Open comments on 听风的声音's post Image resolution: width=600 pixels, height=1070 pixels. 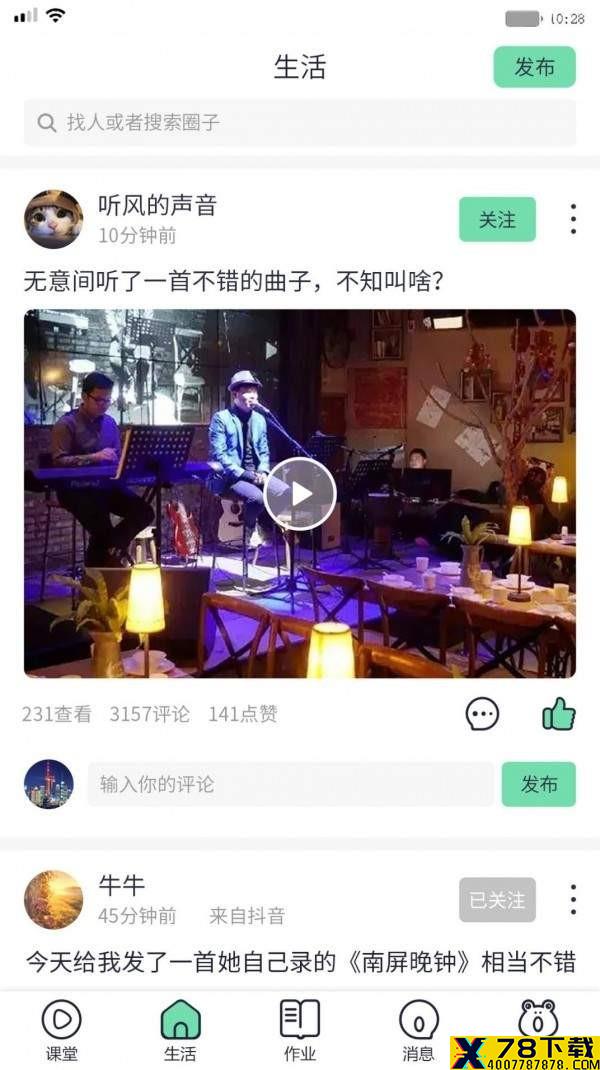(x=482, y=714)
